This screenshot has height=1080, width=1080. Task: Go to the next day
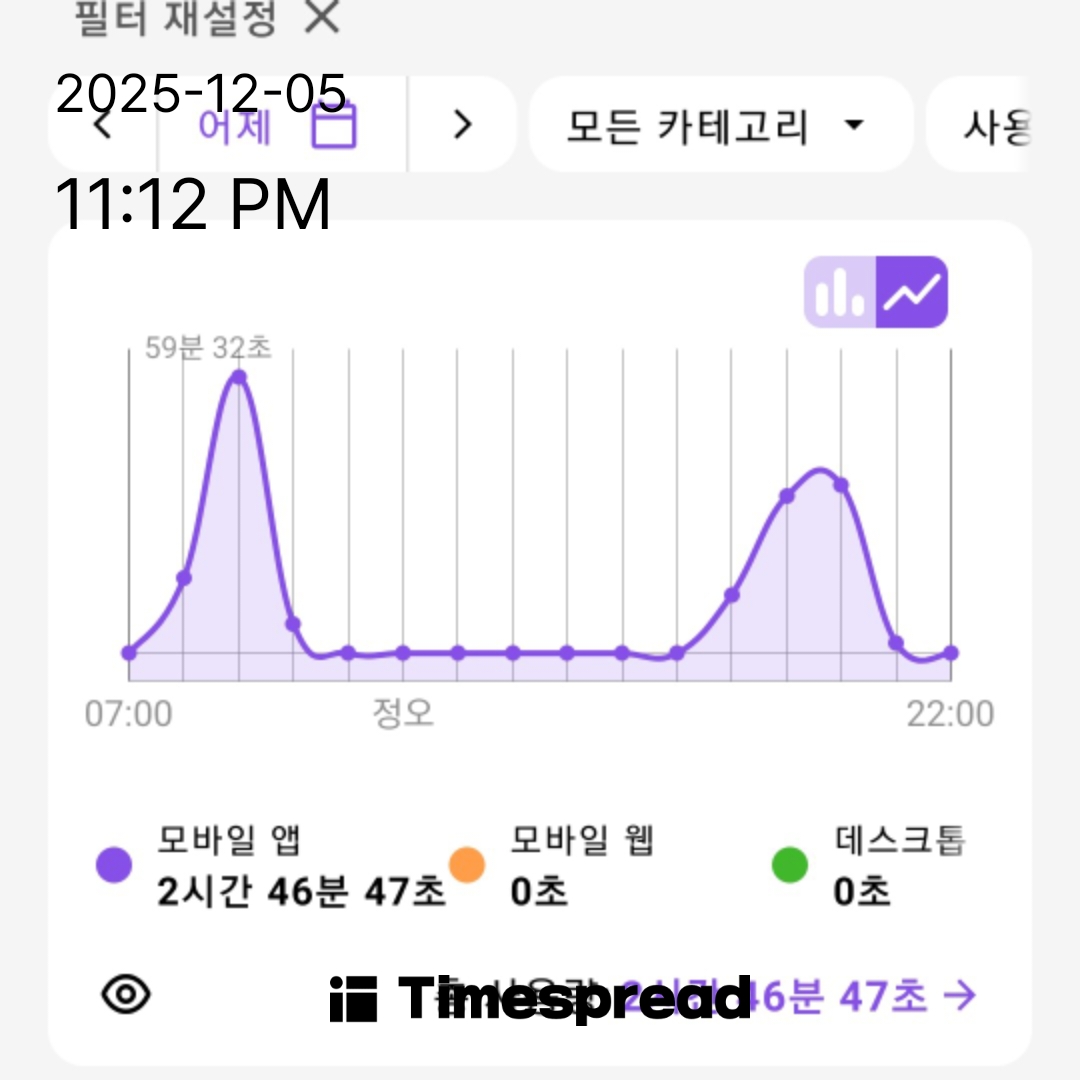point(462,125)
